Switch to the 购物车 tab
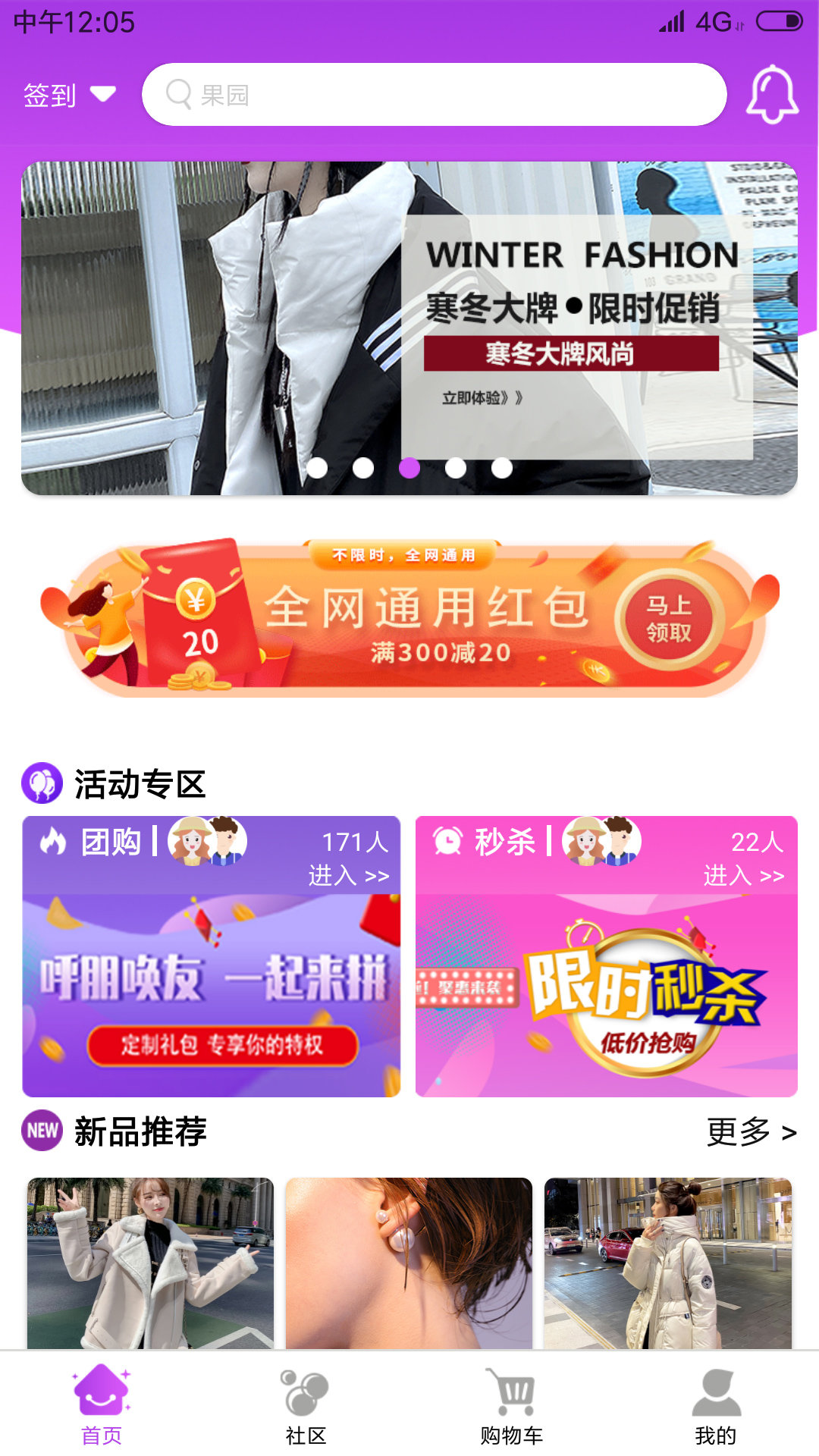The width and height of the screenshot is (819, 1456). (x=512, y=1407)
